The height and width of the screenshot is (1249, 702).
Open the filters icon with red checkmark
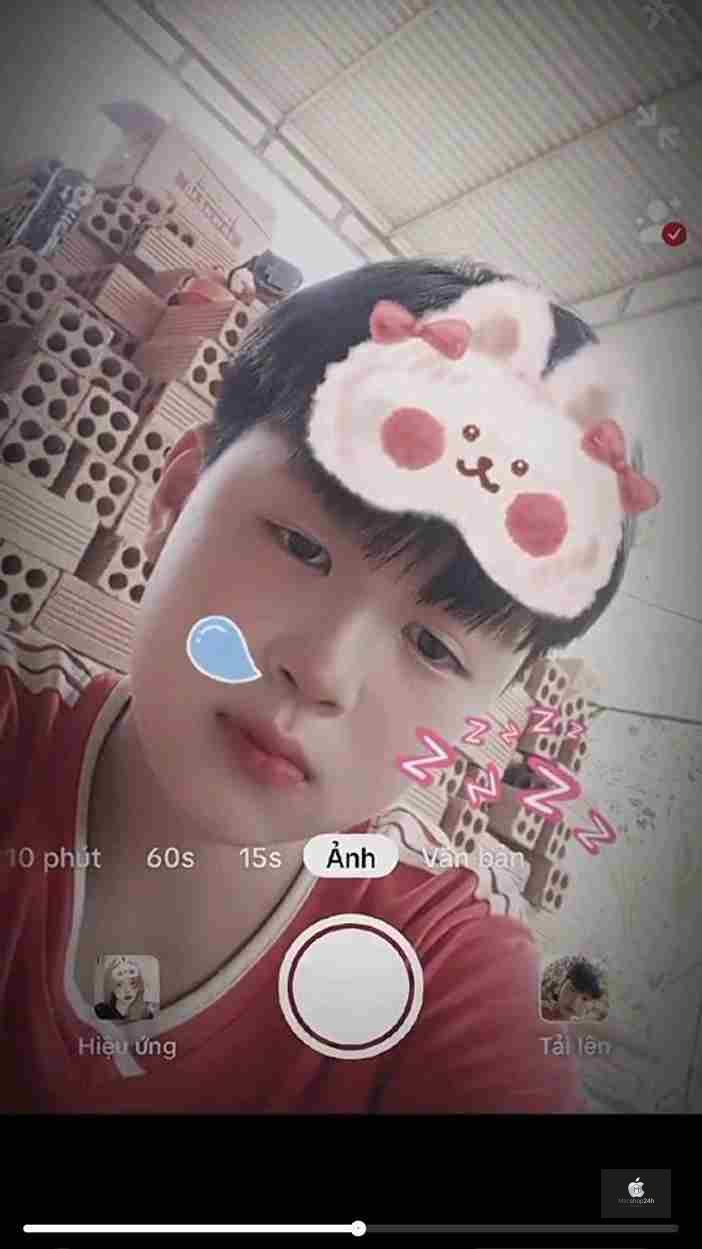click(x=660, y=222)
